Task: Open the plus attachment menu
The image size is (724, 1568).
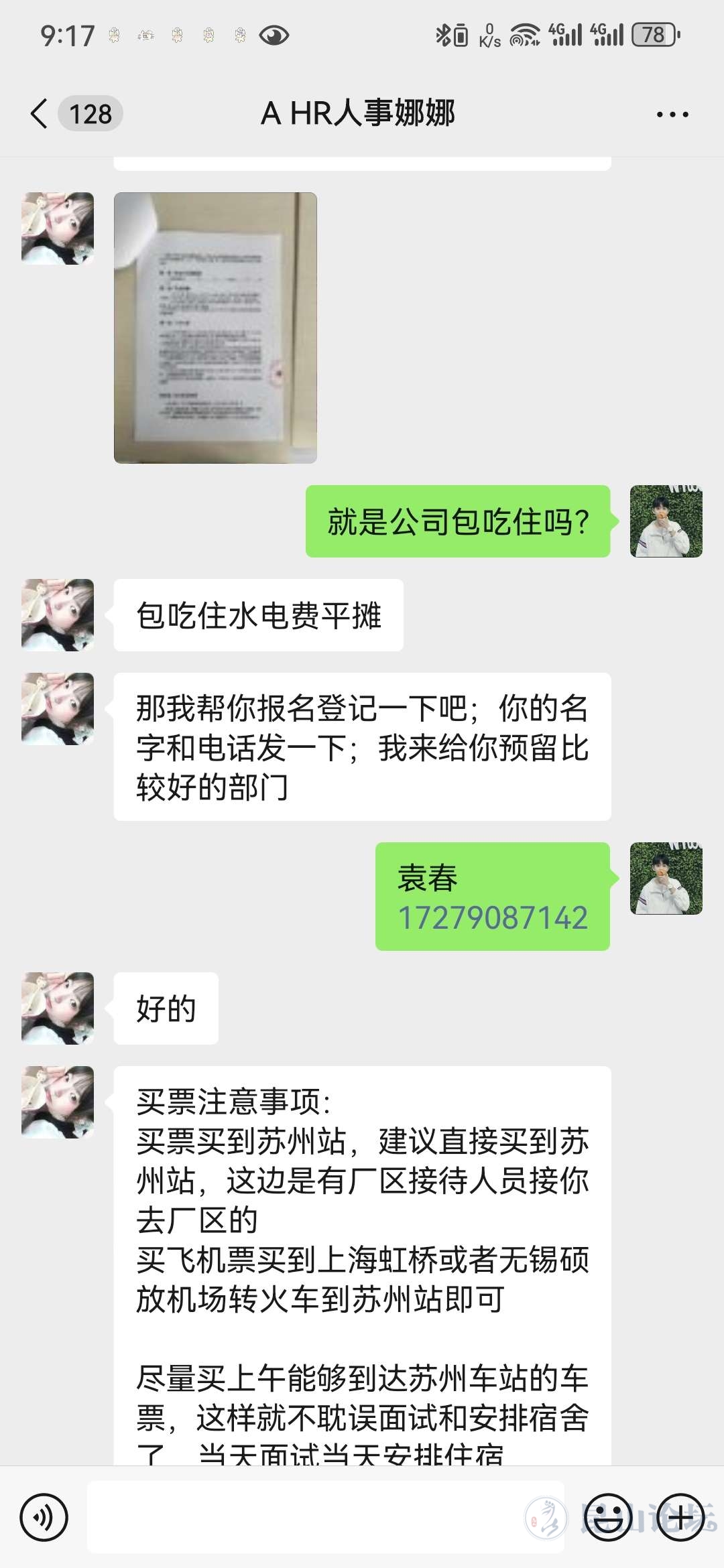Action: (680, 1517)
